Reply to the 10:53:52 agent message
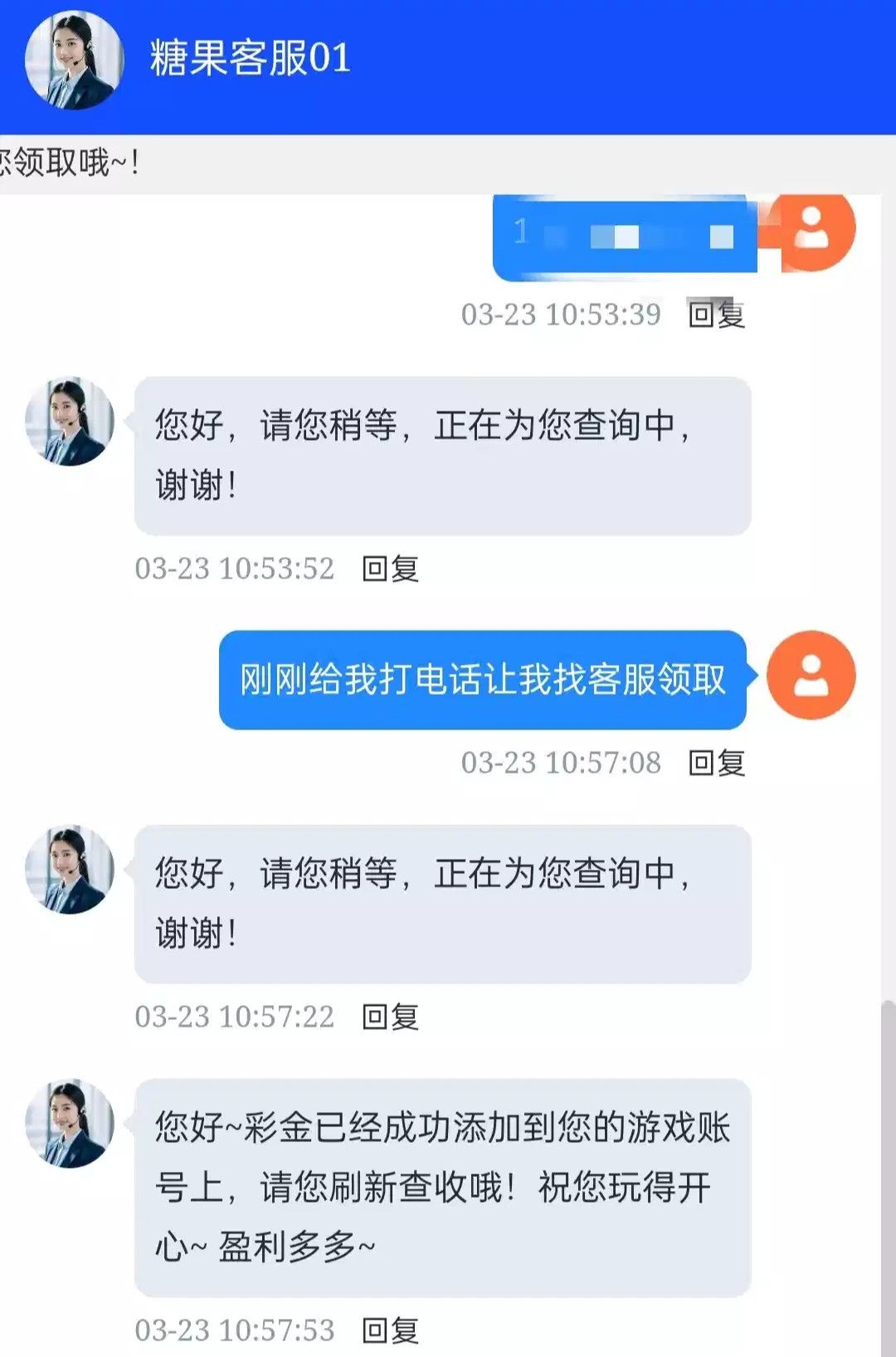The height and width of the screenshot is (1357, 896). pos(390,569)
